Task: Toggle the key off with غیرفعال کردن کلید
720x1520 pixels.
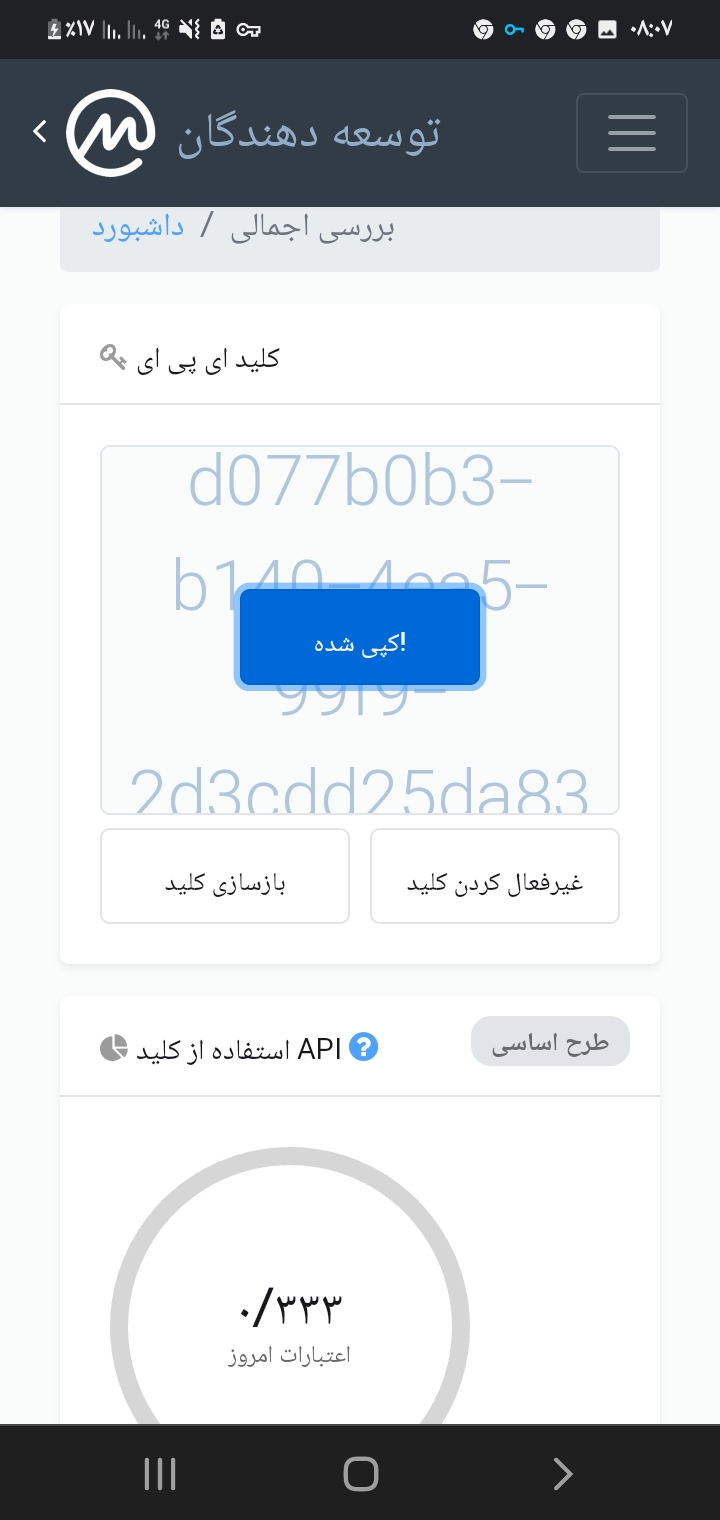Action: click(494, 876)
